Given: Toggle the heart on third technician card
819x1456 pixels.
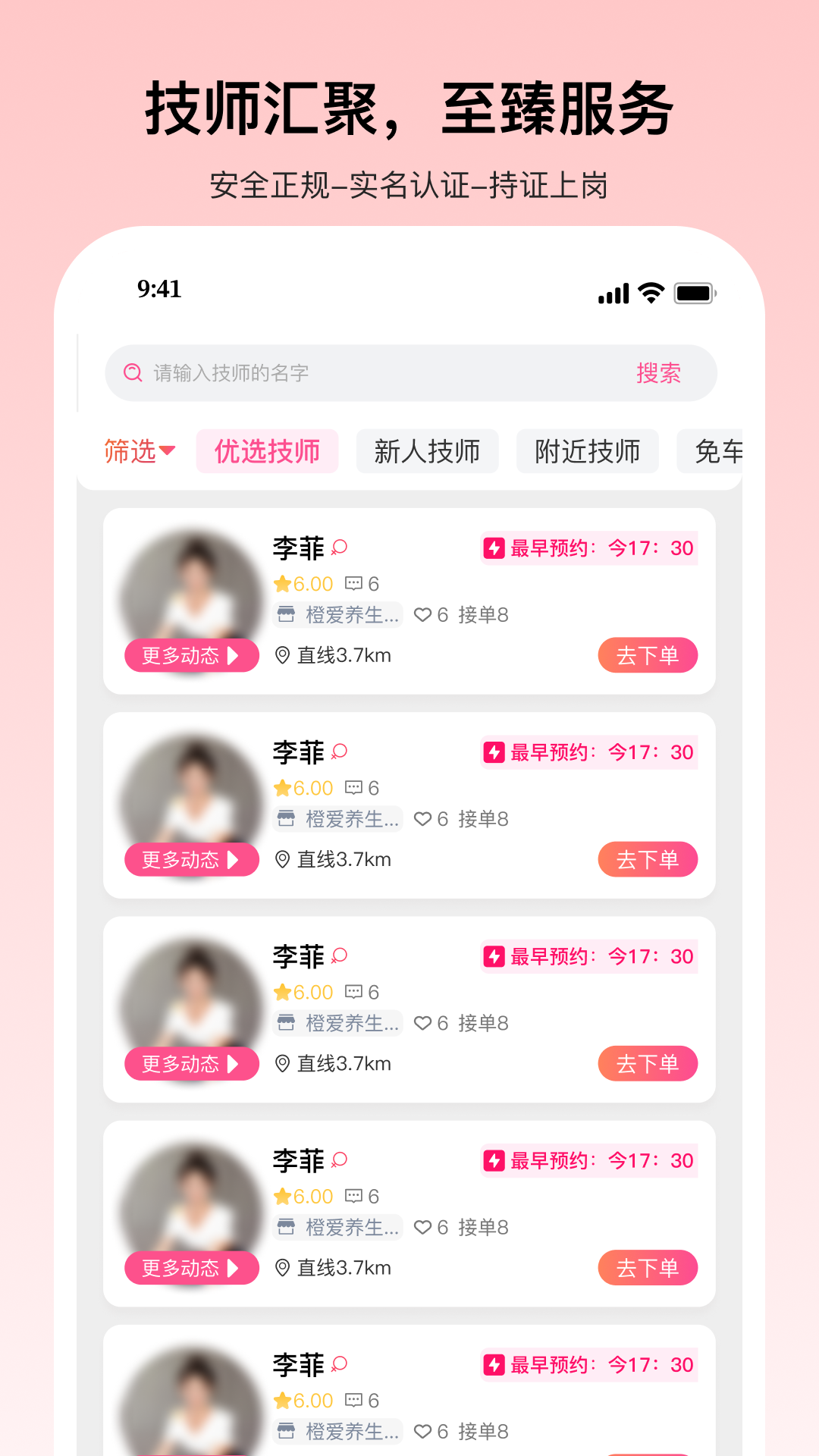Looking at the screenshot, I should coord(423,1023).
